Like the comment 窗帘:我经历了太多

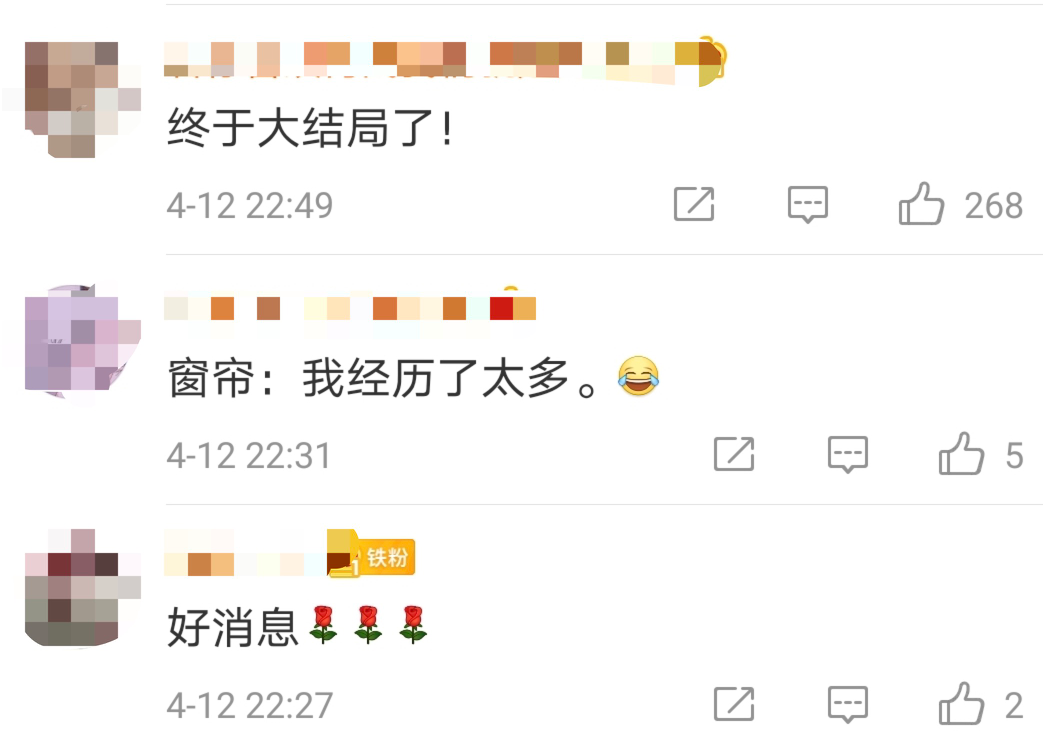(x=961, y=455)
